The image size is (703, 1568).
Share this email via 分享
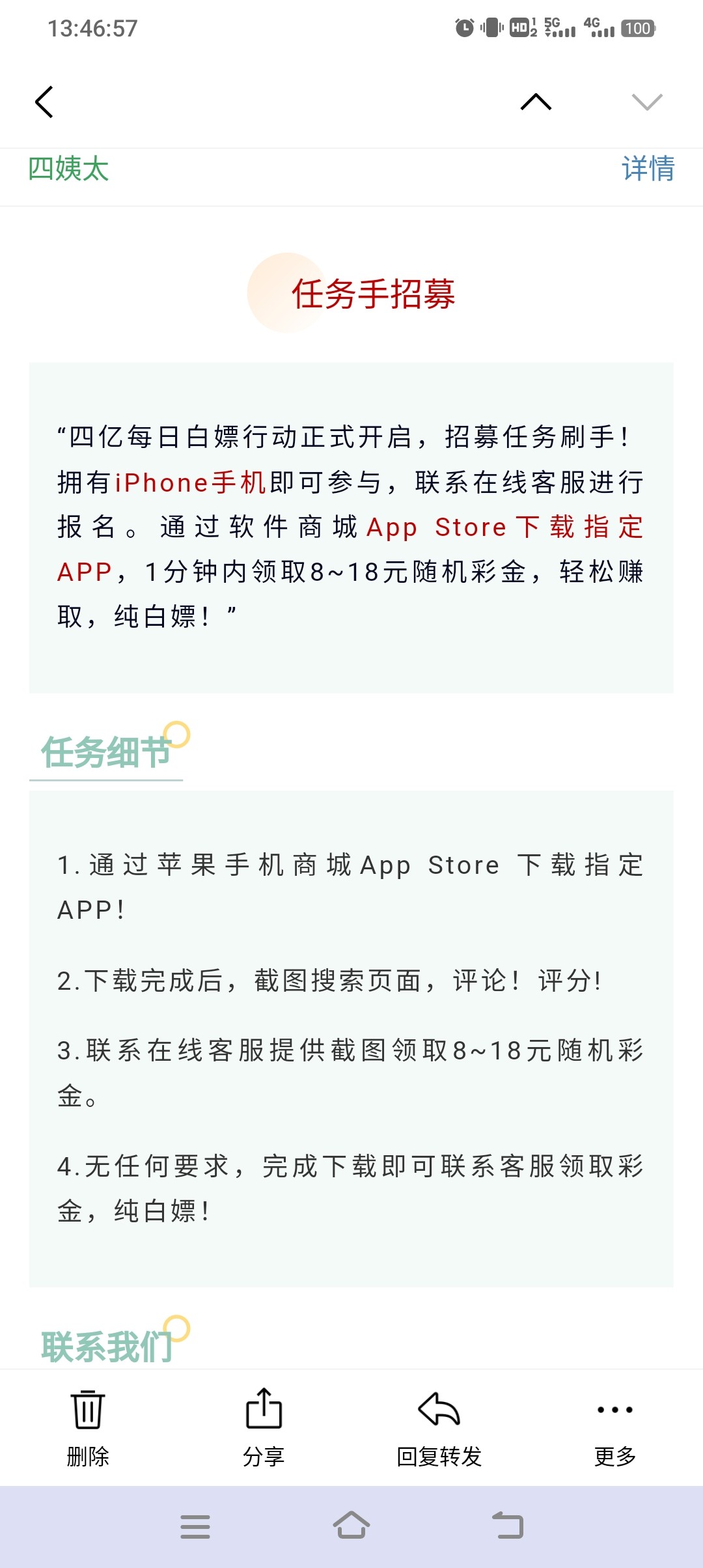264,1427
